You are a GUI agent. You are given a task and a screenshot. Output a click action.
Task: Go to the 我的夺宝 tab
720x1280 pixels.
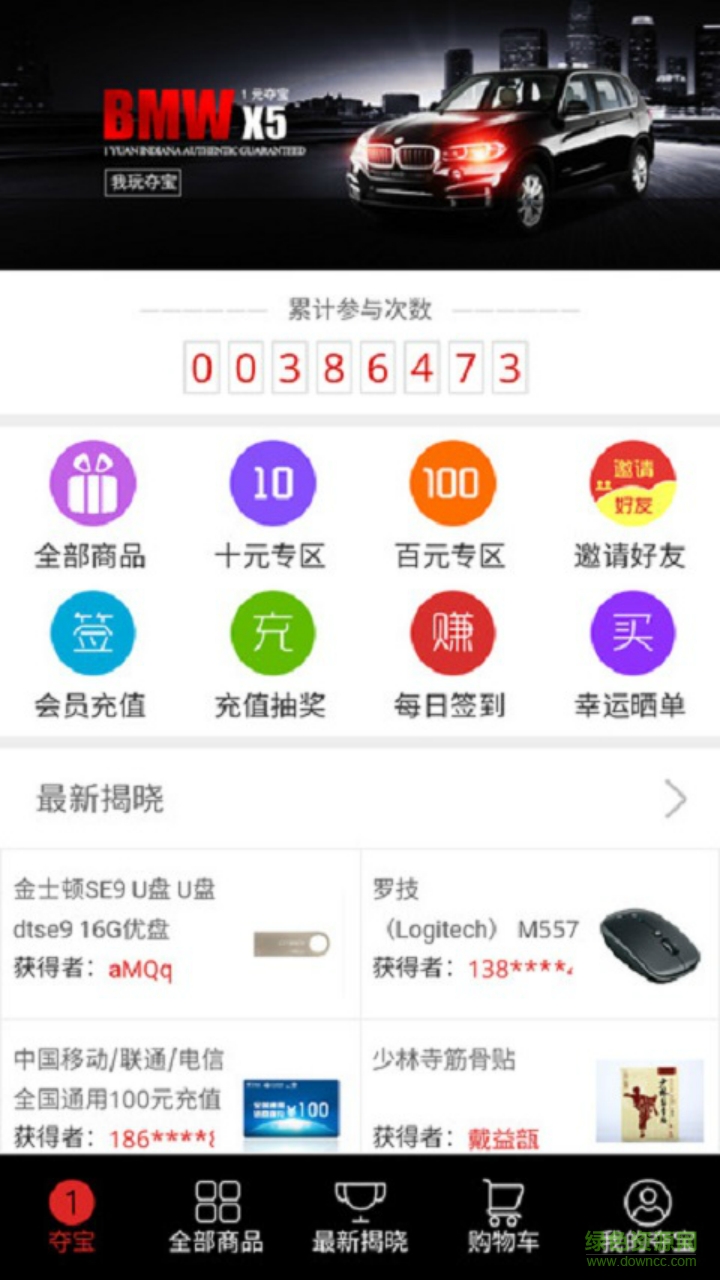[647, 1217]
